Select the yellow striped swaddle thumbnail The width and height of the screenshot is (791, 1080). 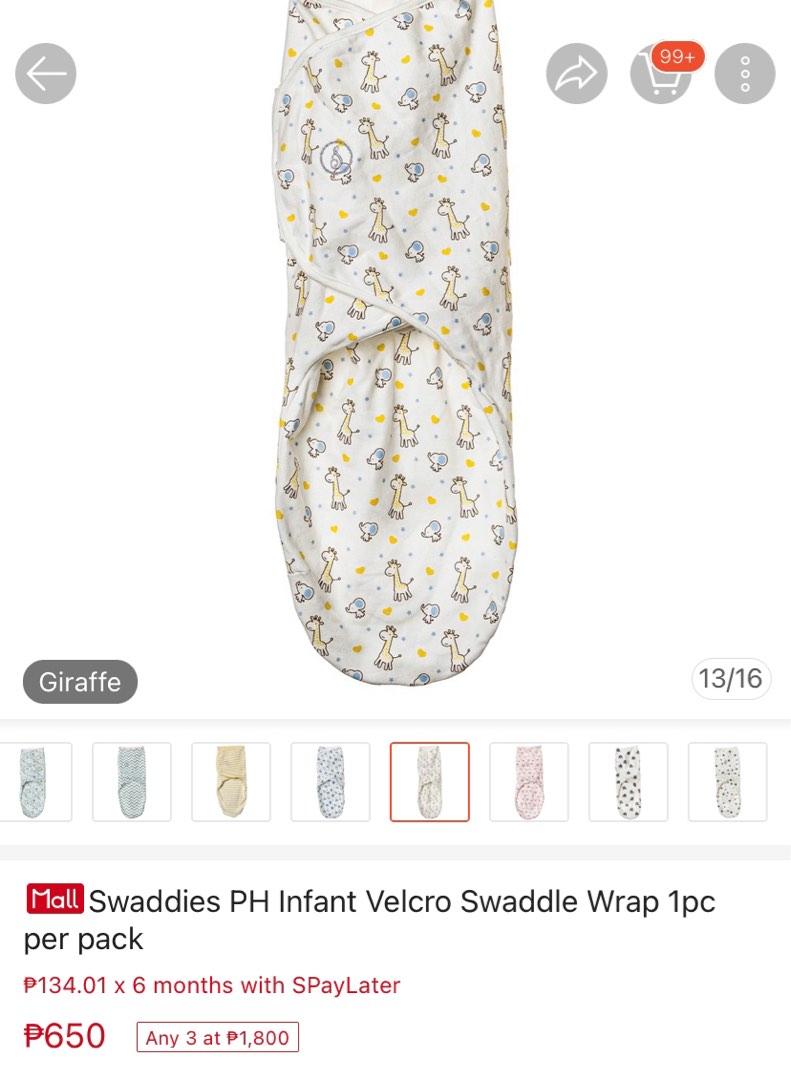click(231, 781)
